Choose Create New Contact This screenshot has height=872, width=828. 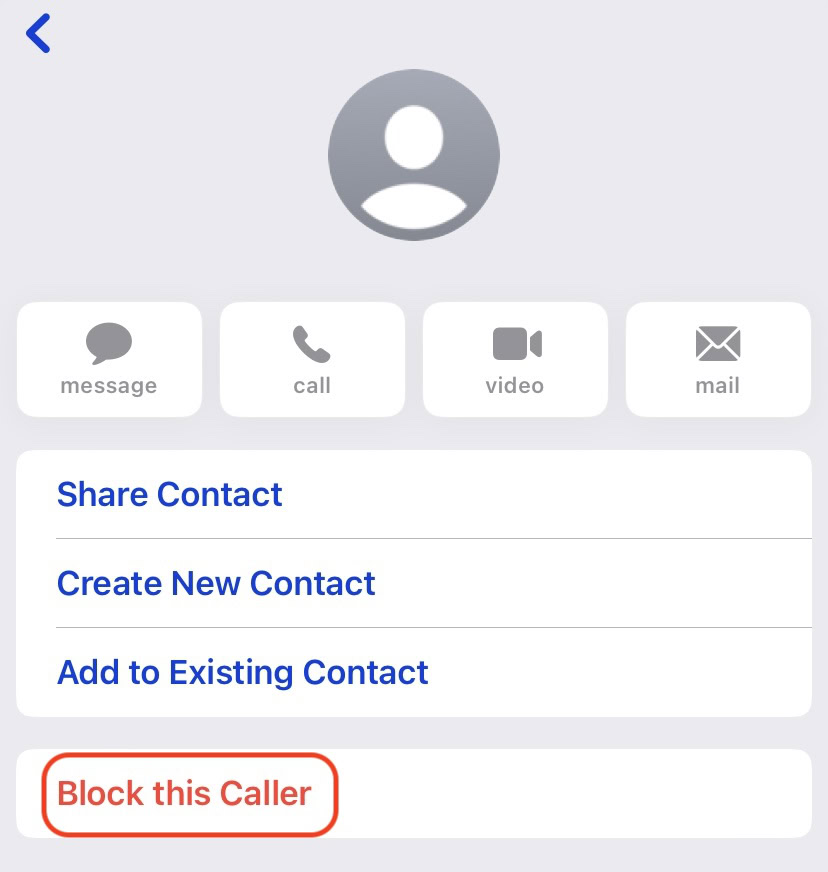[216, 583]
